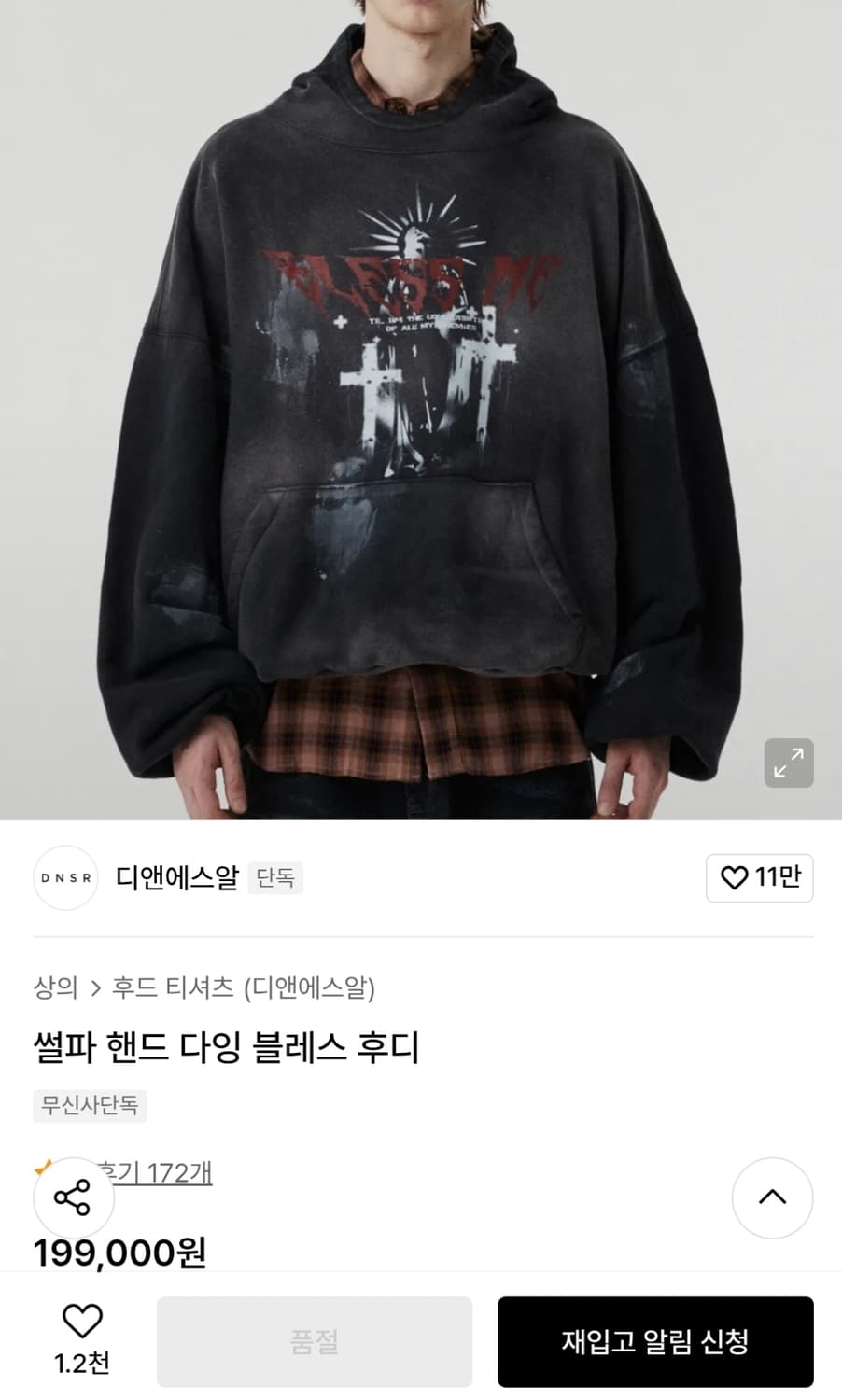Image resolution: width=842 pixels, height=1400 pixels.
Task: Open the product image in fullscreen view
Action: pos(789,763)
